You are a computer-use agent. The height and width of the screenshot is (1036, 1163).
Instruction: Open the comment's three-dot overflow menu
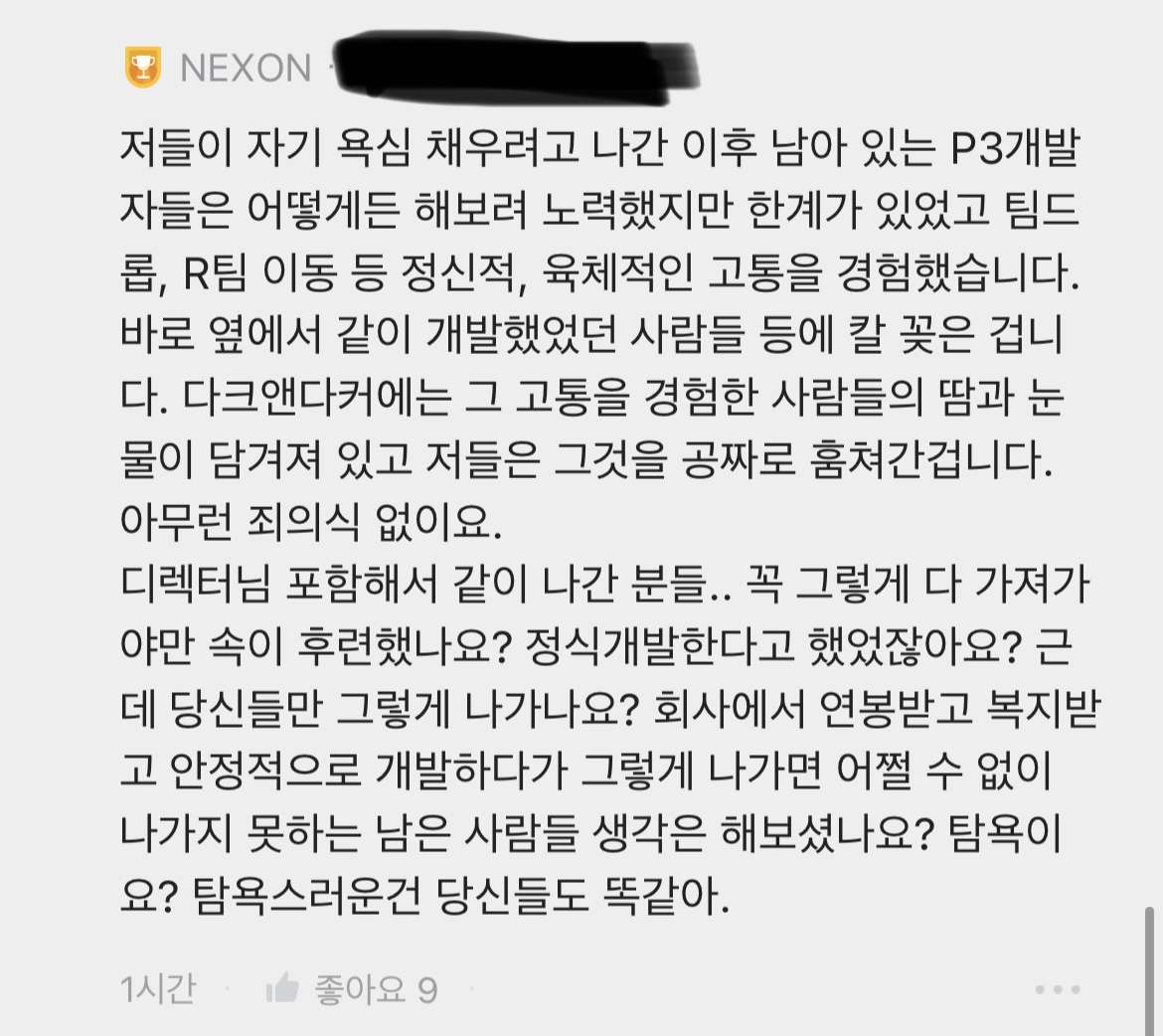(1057, 989)
